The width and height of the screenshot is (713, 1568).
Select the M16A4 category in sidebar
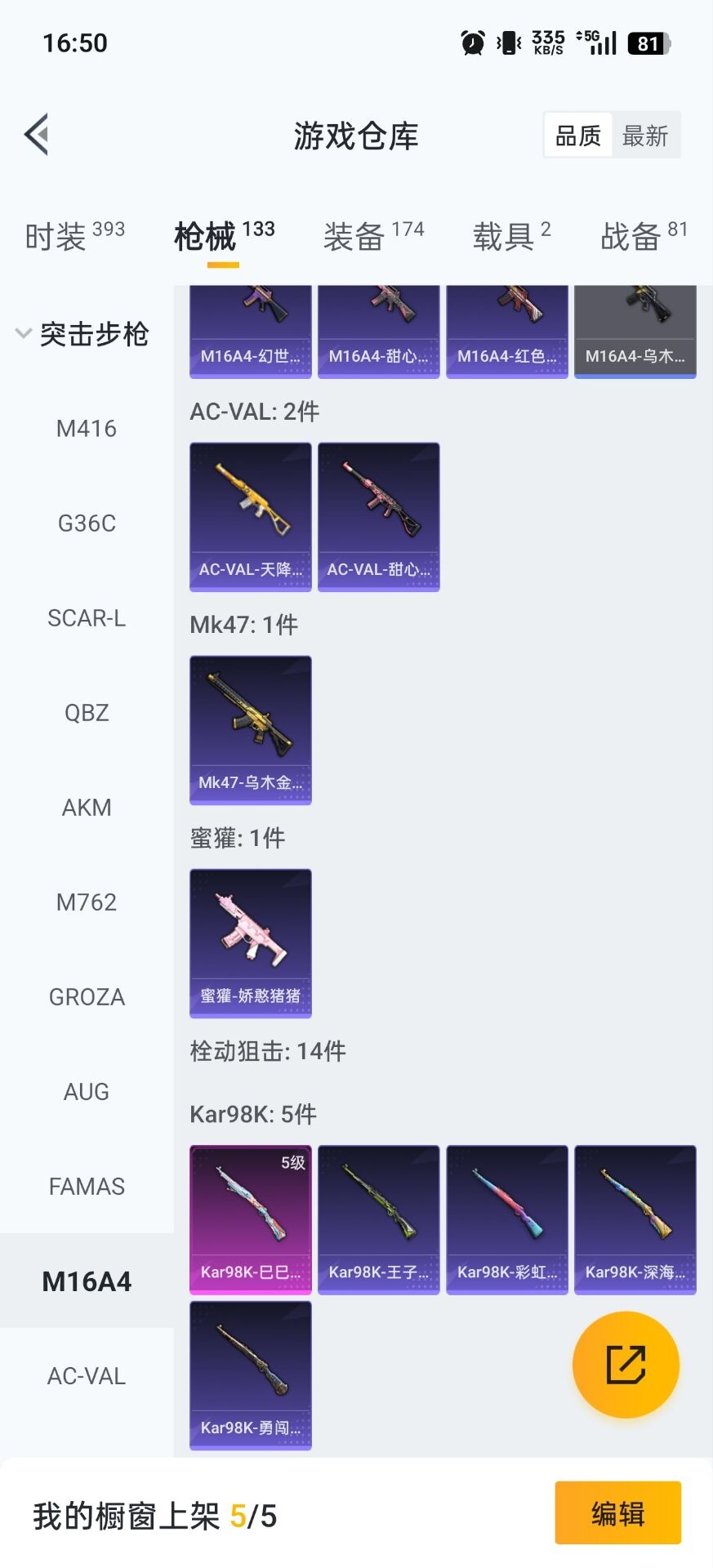pyautogui.click(x=86, y=1281)
